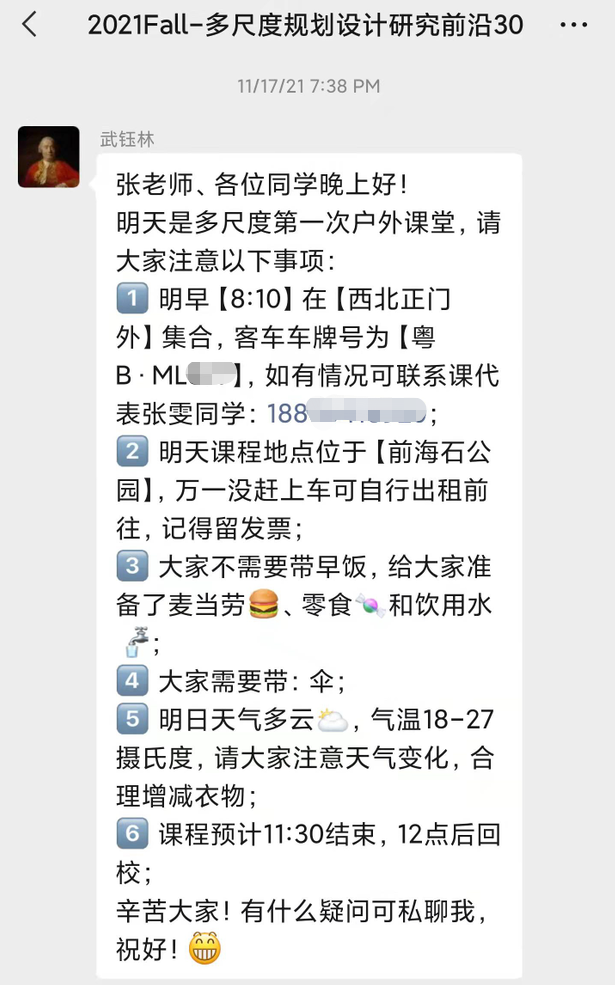Tap the phone number link starting with 188

(347, 413)
